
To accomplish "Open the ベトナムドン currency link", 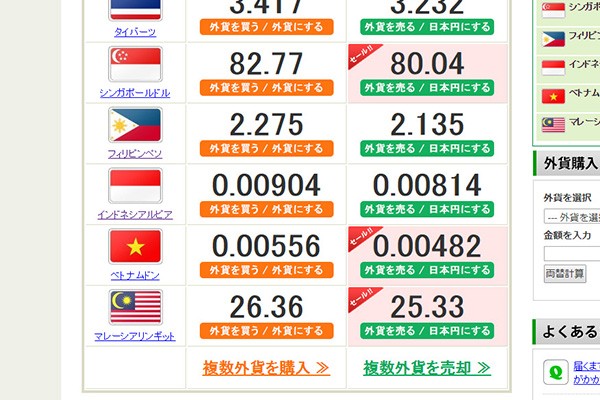I will (x=135, y=274).
